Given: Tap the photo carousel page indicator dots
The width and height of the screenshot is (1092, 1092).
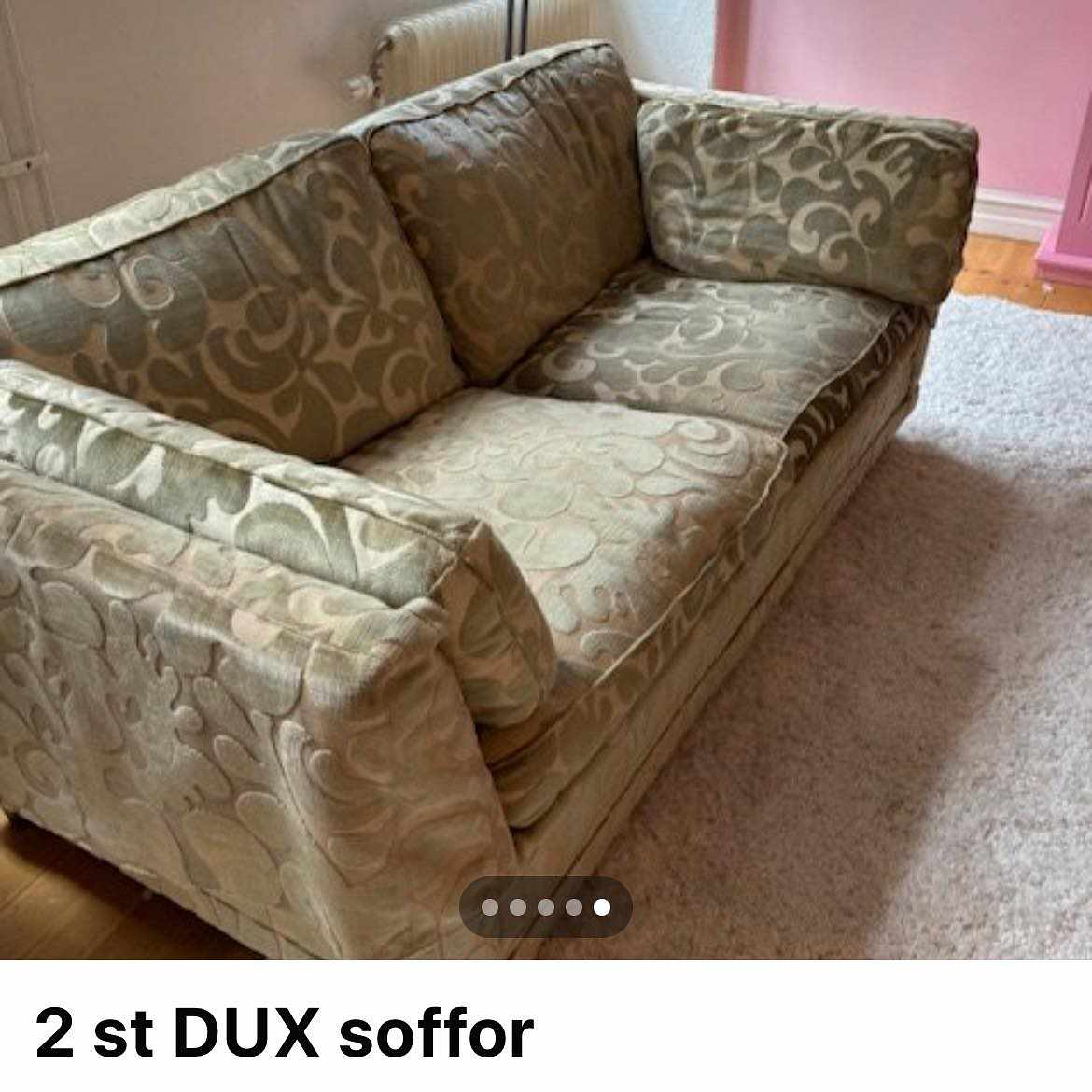Looking at the screenshot, I should [546, 906].
